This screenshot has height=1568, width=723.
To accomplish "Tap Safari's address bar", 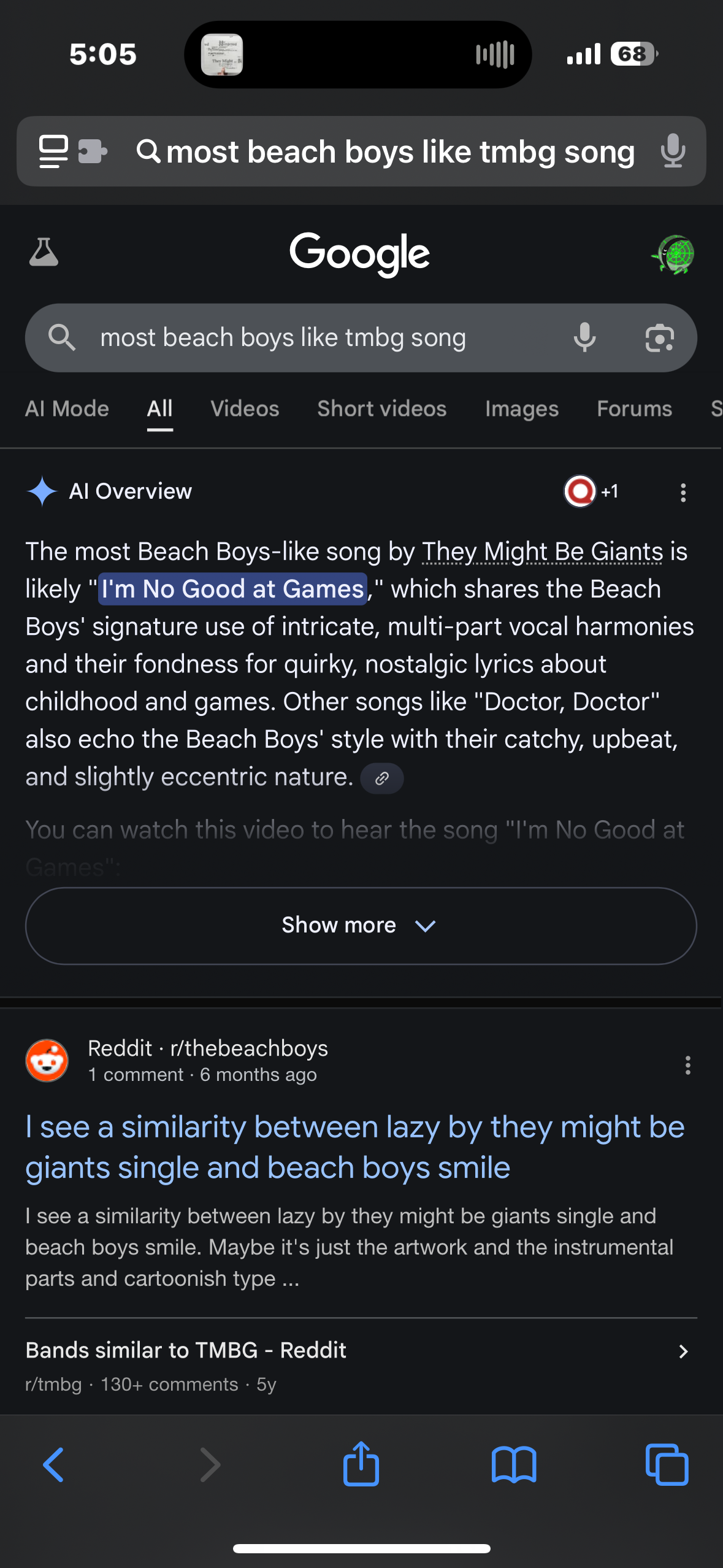I will 392,152.
